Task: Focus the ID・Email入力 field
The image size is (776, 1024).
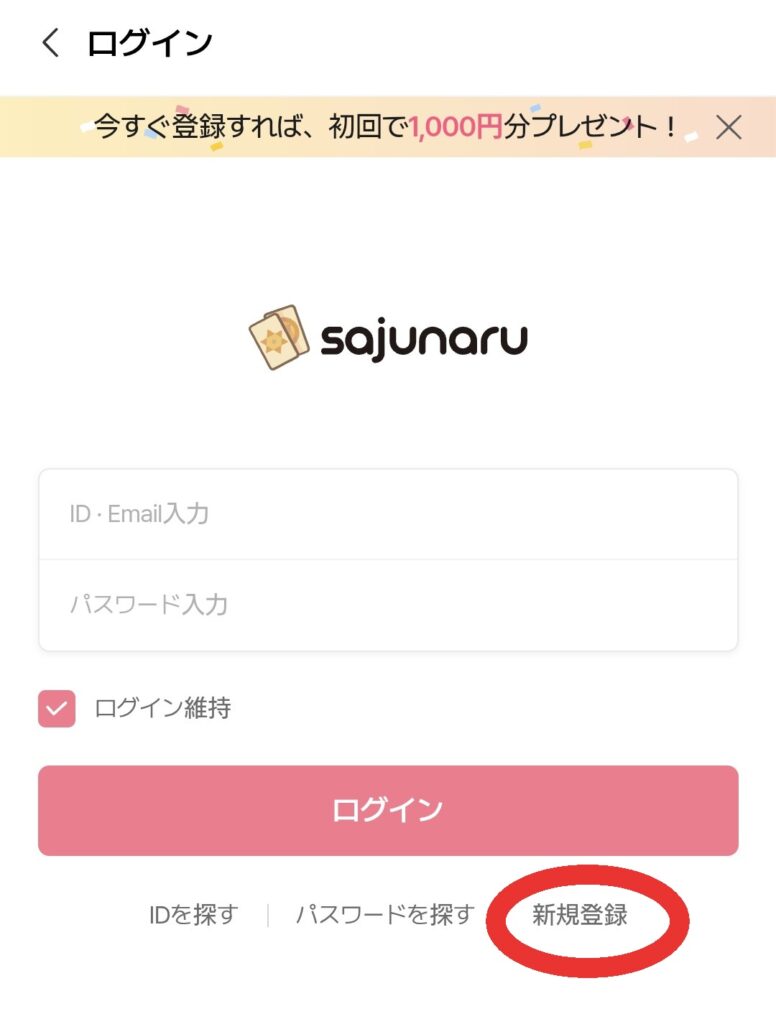Action: [x=388, y=514]
